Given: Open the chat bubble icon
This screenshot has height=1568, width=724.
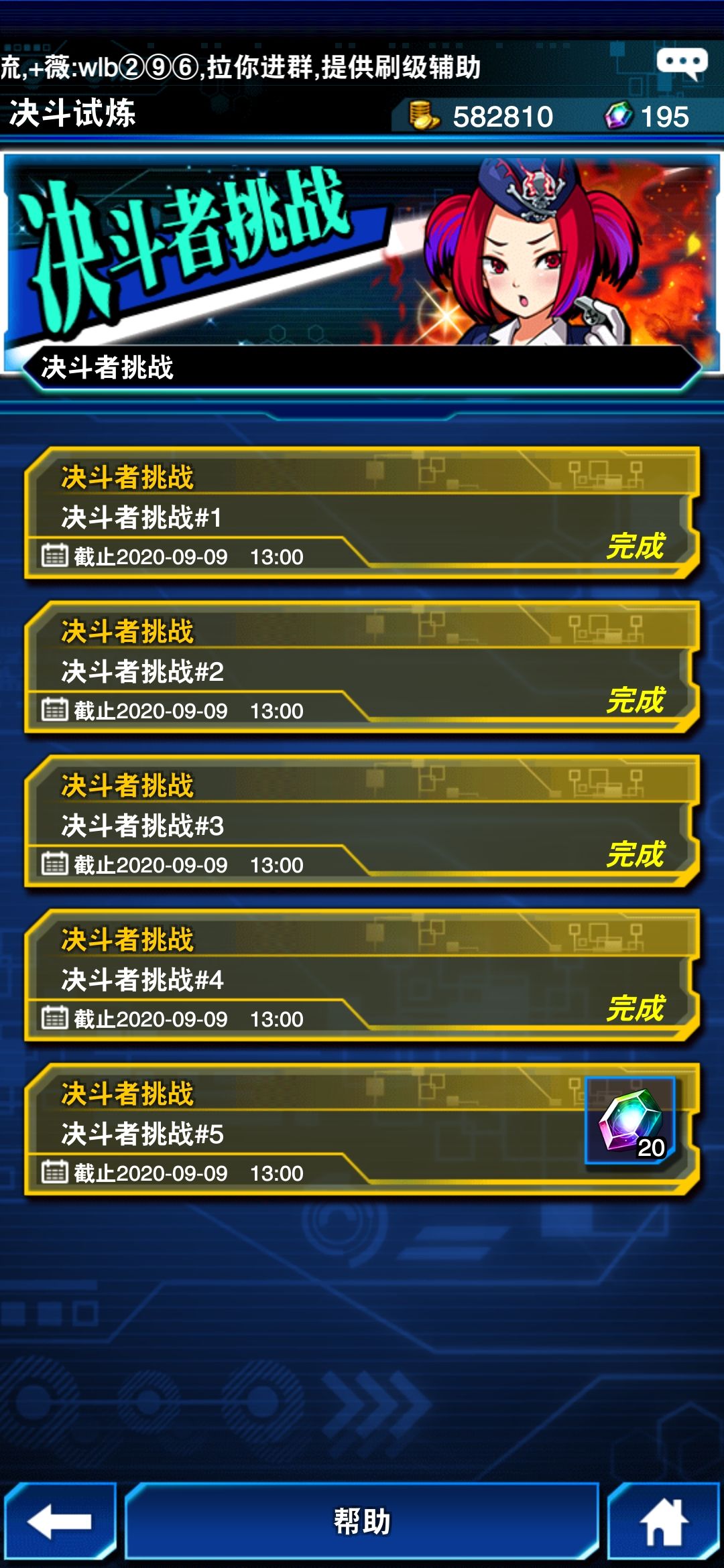Looking at the screenshot, I should [682, 64].
